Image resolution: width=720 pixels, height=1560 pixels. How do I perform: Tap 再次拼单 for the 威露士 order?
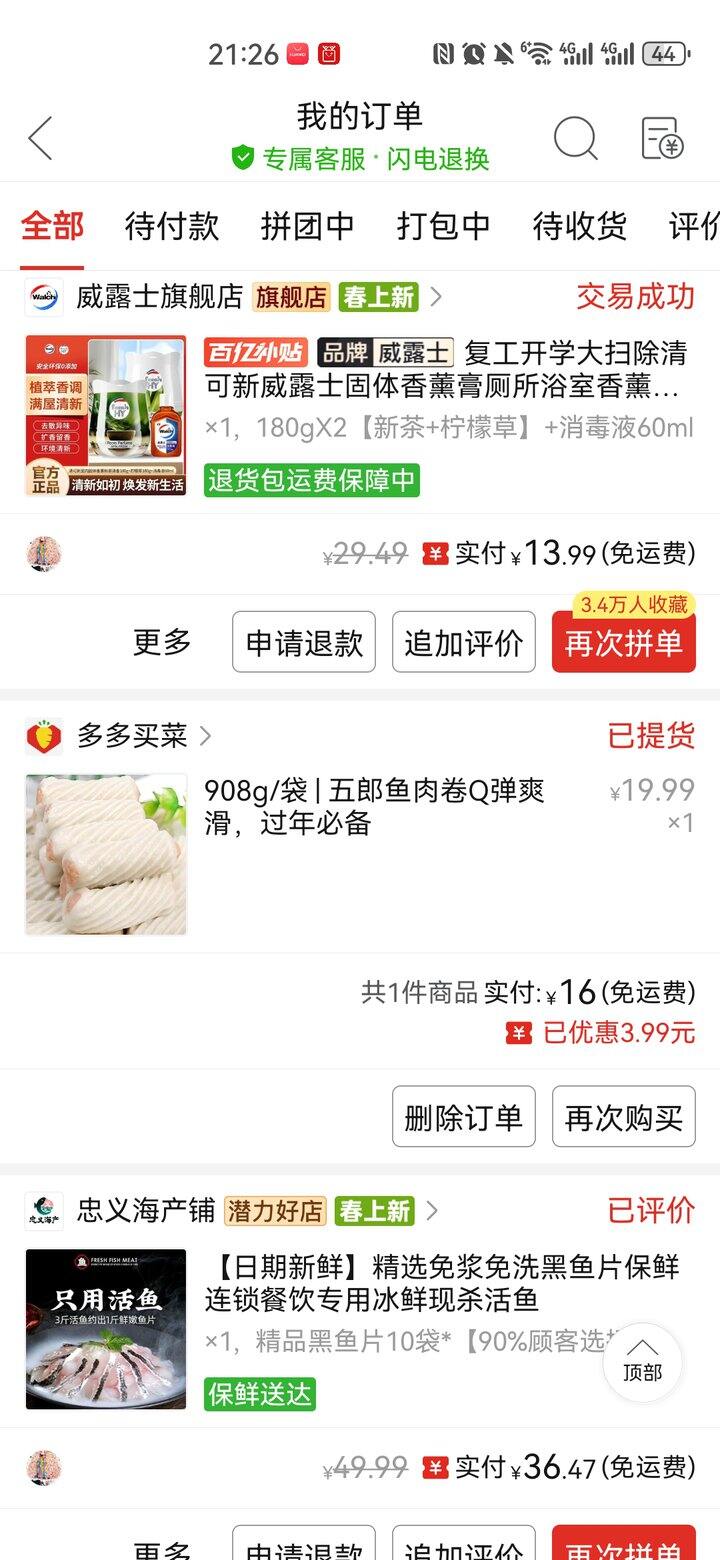[623, 643]
